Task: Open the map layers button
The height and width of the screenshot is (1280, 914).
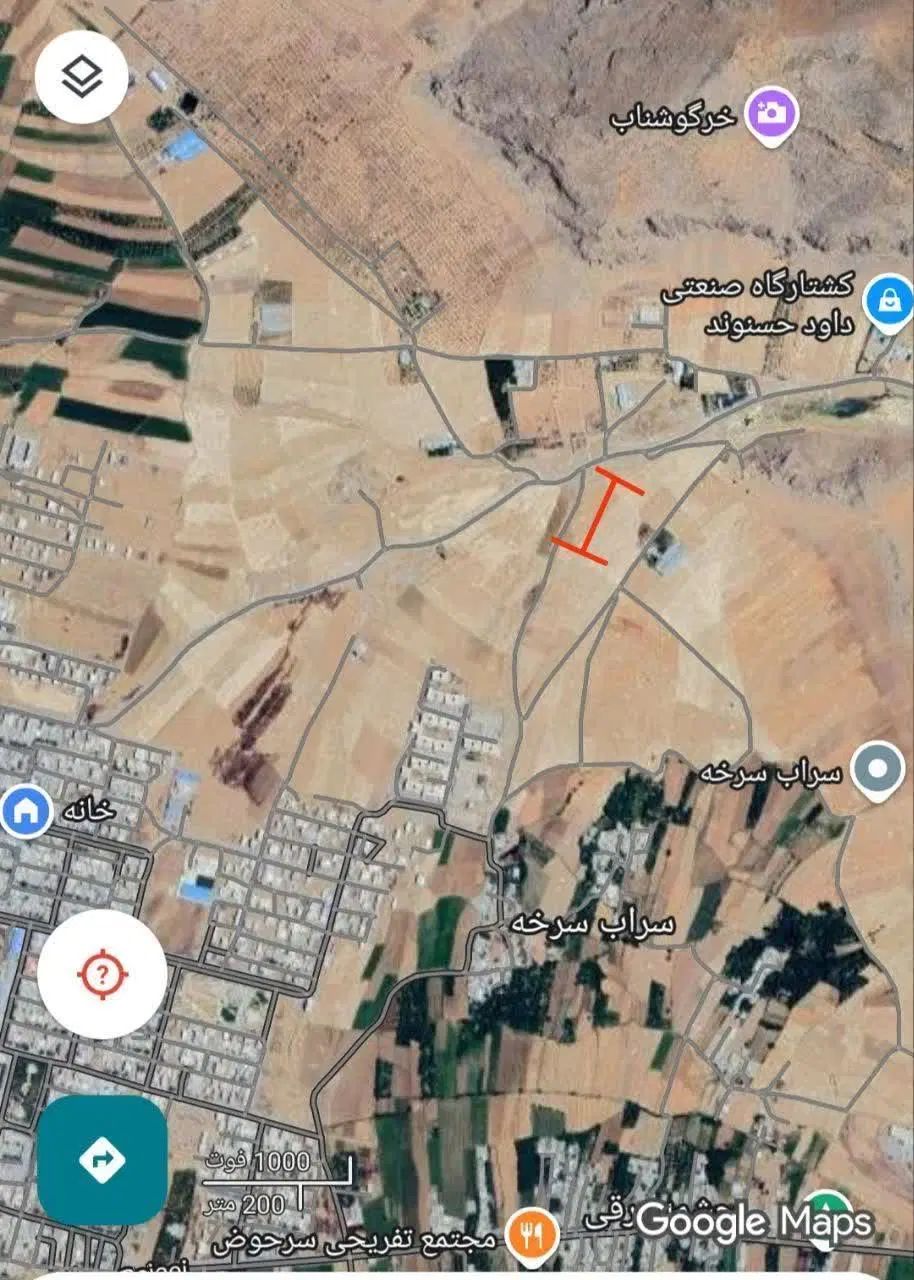Action: click(81, 77)
